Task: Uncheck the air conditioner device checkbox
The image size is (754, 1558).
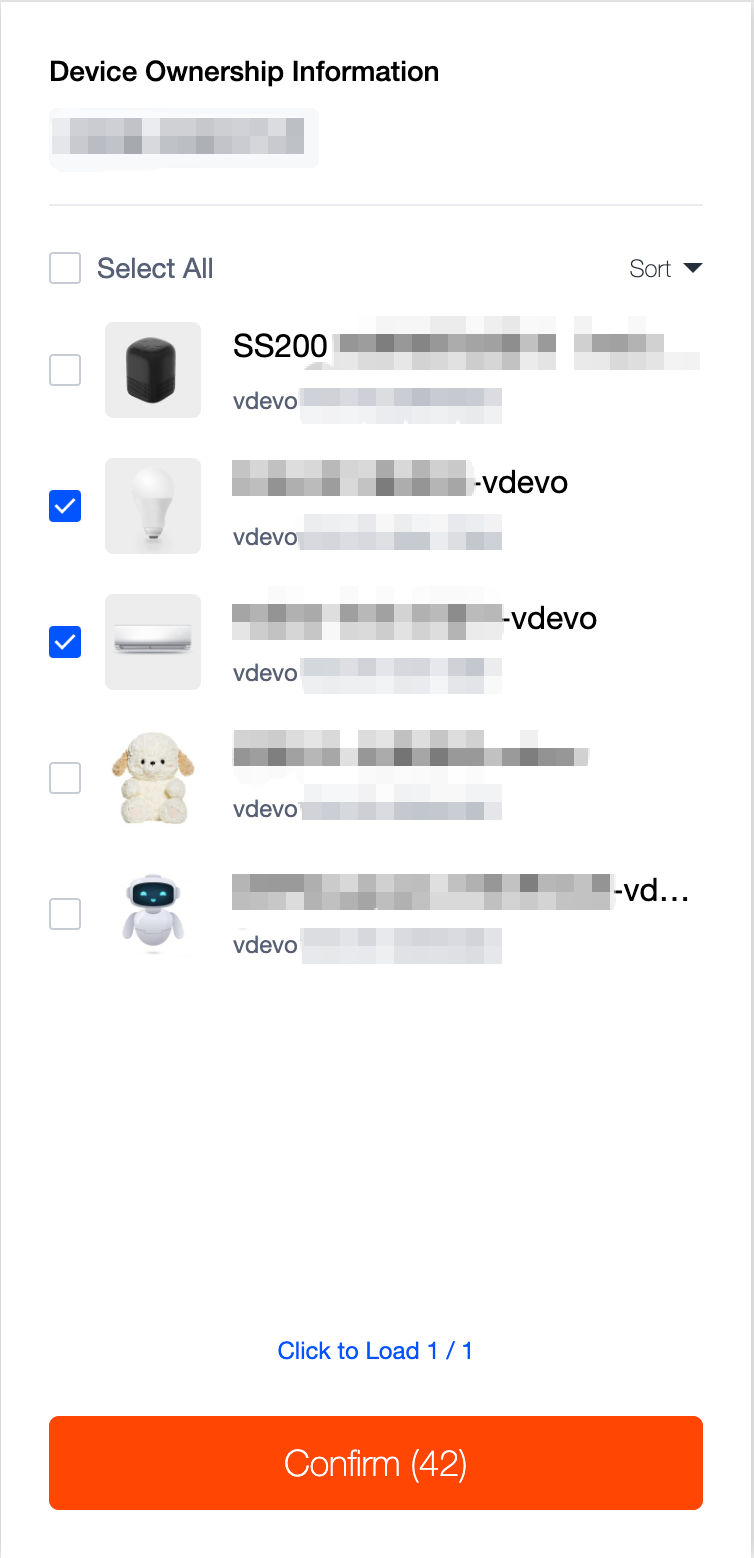Action: click(x=64, y=642)
